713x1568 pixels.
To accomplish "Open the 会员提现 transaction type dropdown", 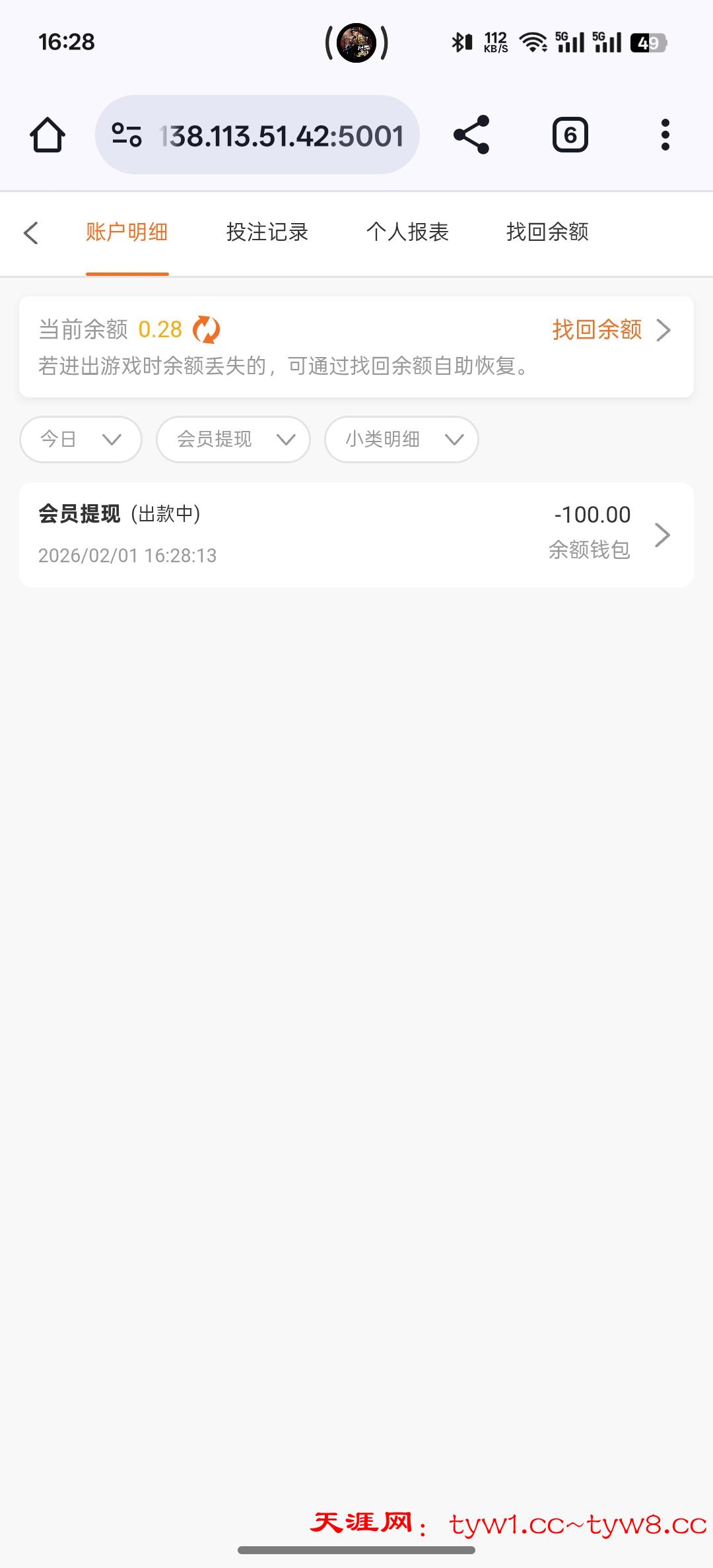I will [233, 439].
